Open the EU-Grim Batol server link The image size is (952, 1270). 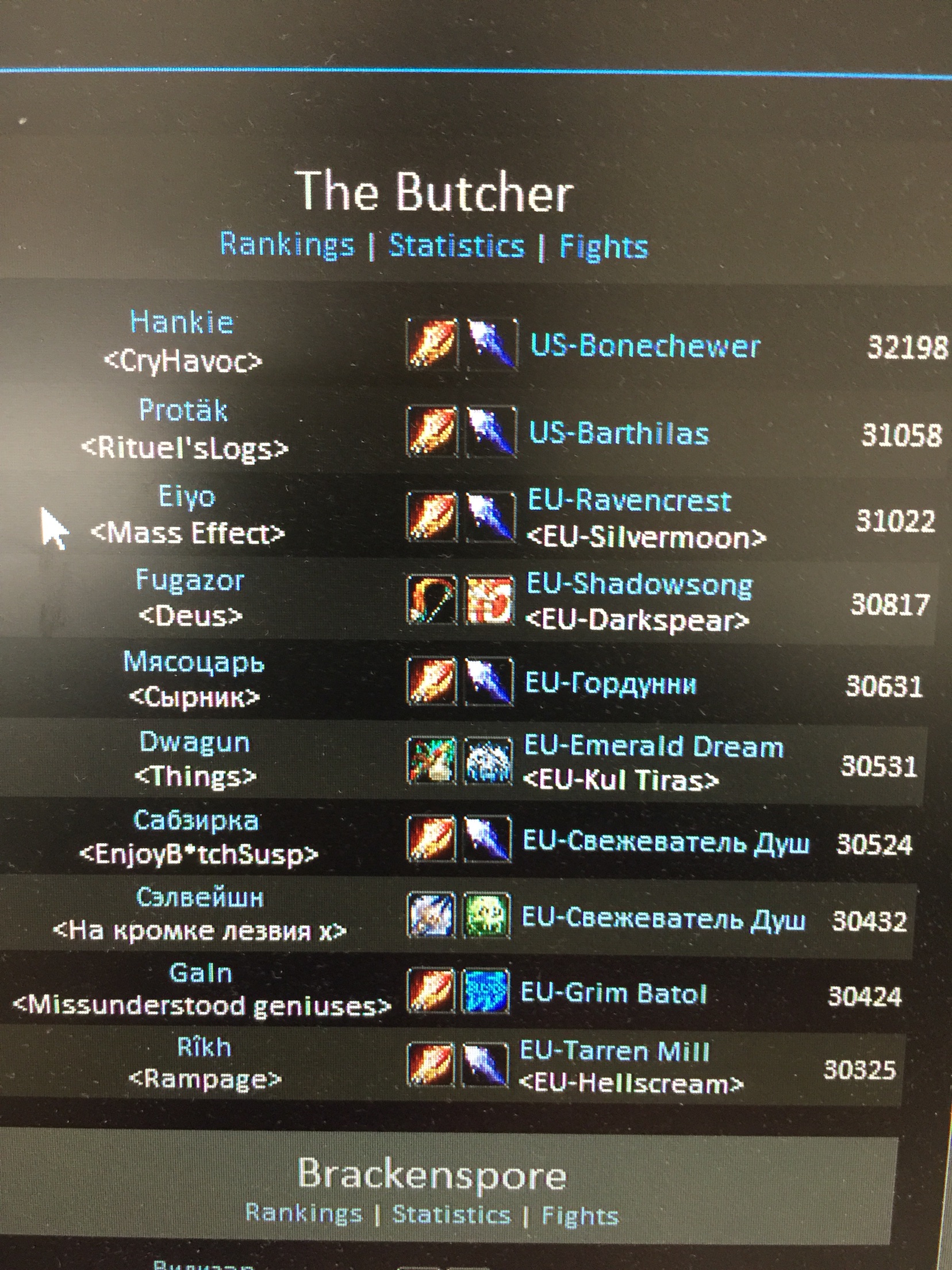click(x=613, y=993)
